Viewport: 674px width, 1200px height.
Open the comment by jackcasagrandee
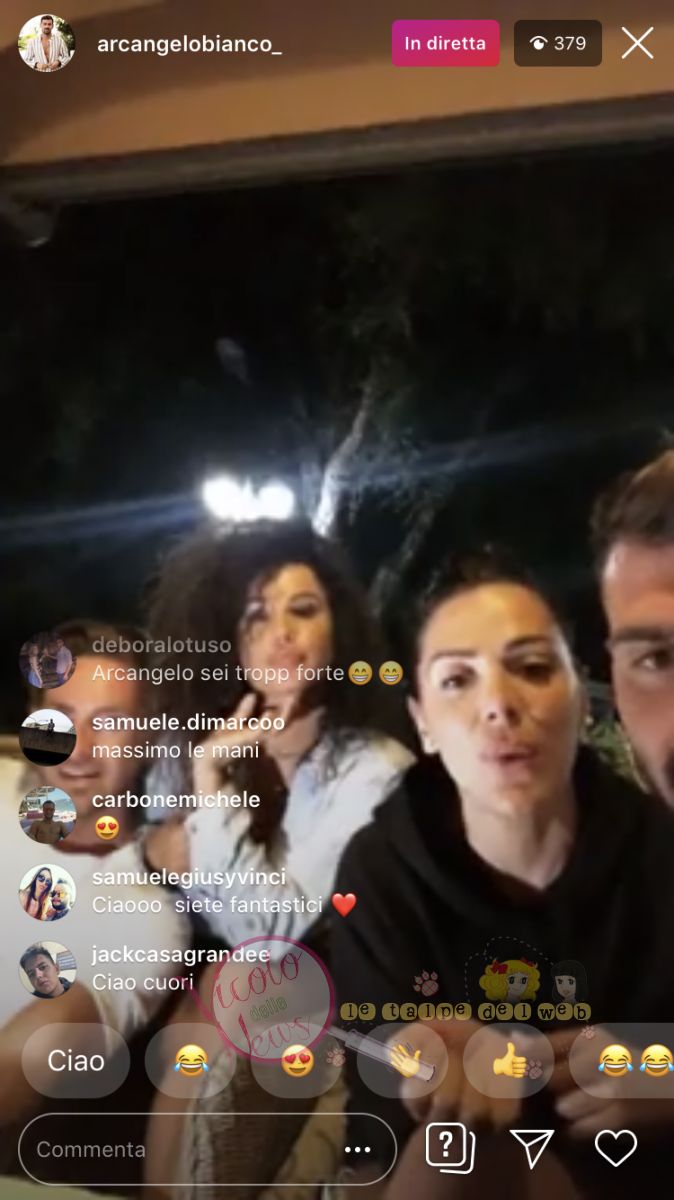180,968
